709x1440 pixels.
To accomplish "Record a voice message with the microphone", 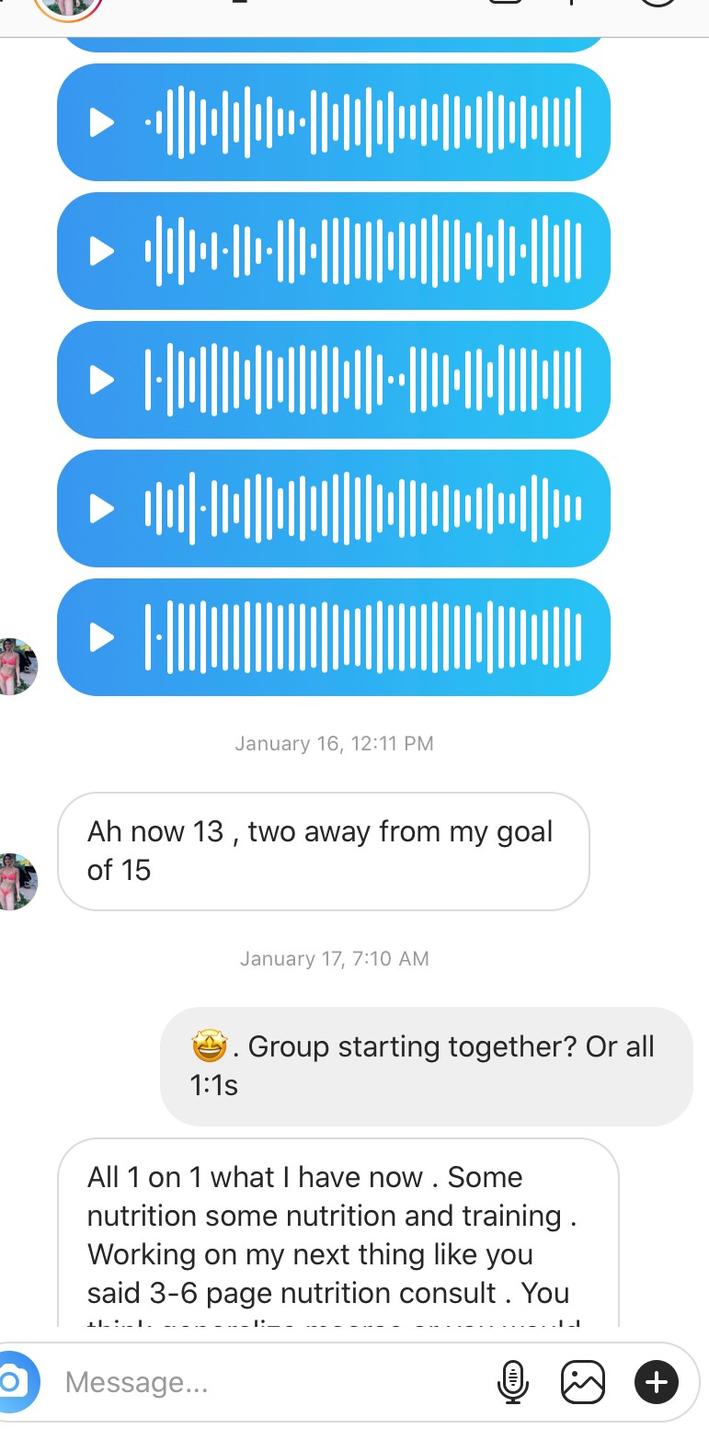I will point(512,1382).
